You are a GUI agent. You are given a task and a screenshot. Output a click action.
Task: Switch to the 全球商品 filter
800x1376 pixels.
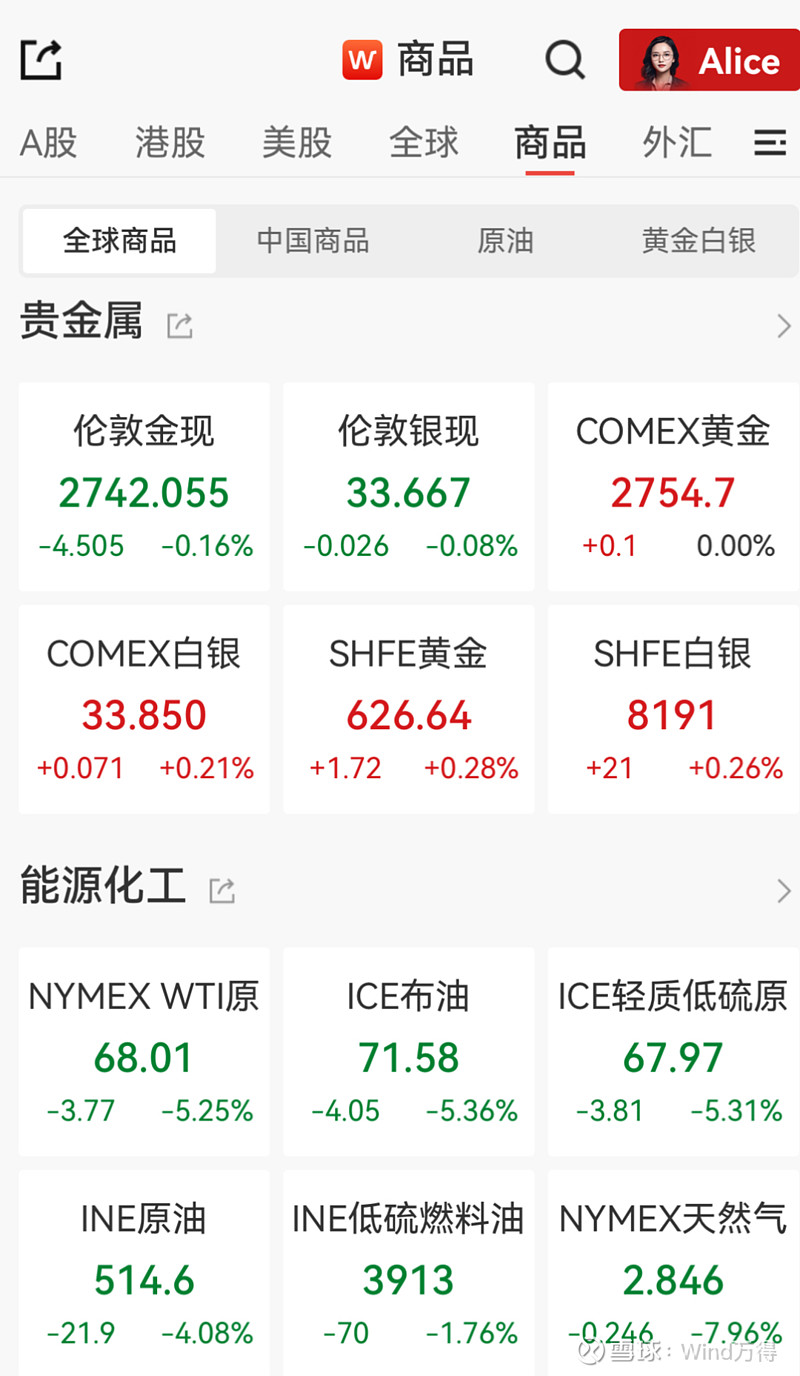click(118, 240)
